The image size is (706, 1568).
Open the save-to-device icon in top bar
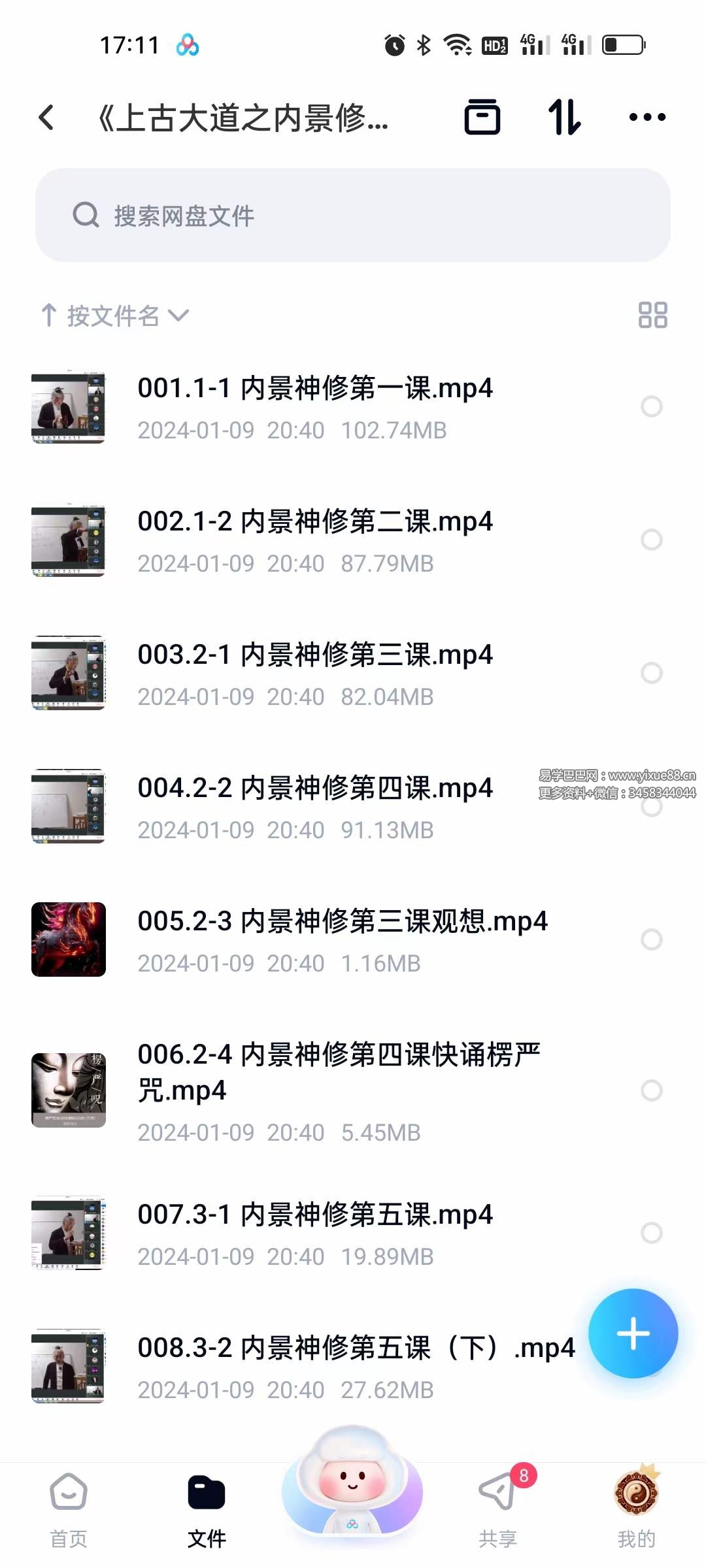[482, 118]
